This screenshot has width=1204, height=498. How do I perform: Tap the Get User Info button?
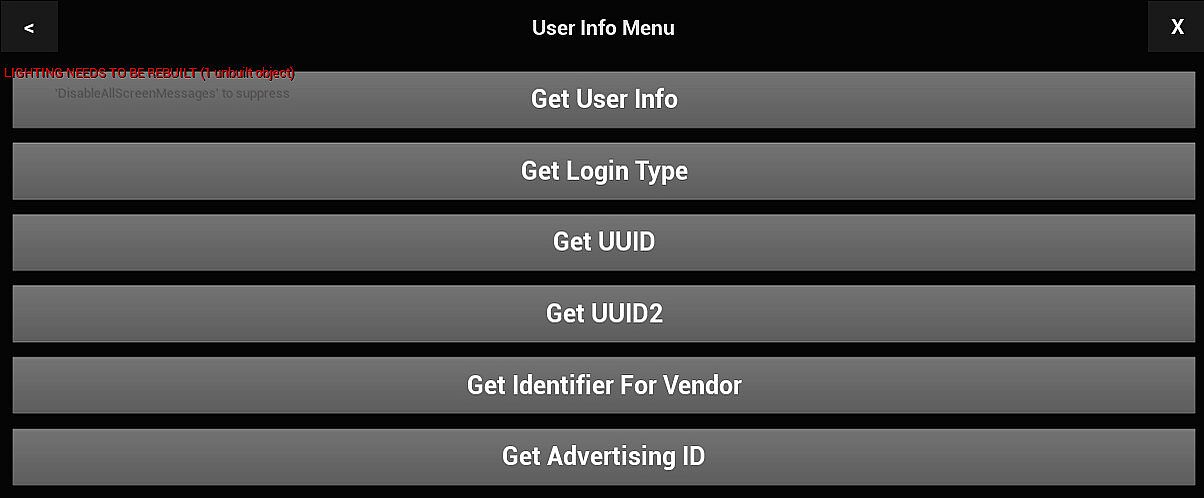click(x=603, y=99)
